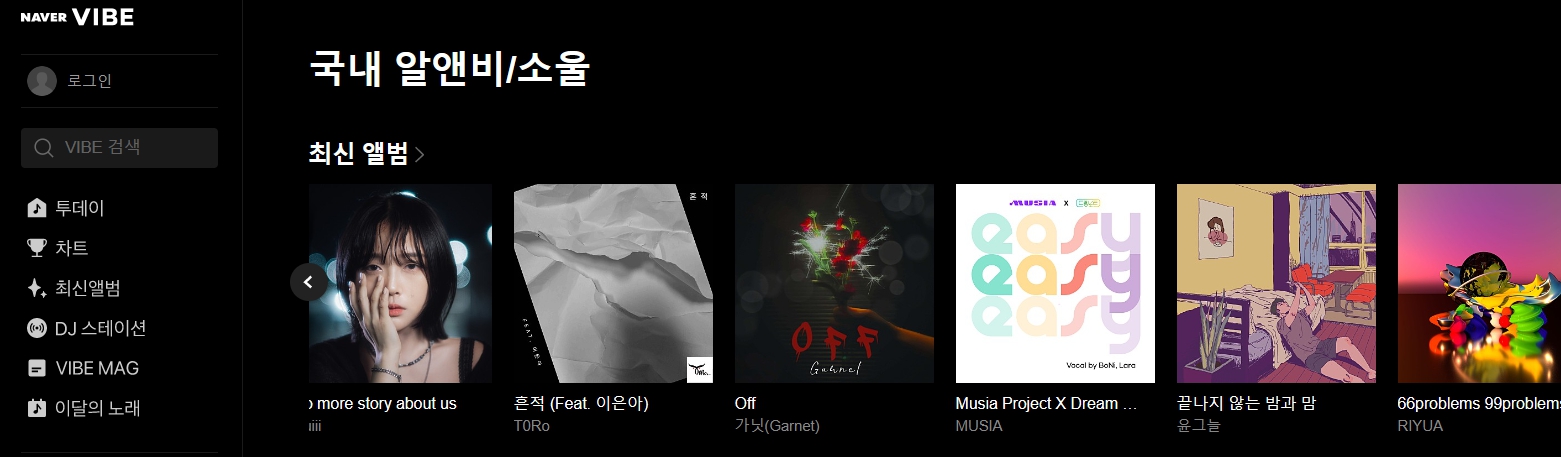Screen dimensions: 1561x457
Task: Open DJ 스테이션
Action: tap(100, 328)
